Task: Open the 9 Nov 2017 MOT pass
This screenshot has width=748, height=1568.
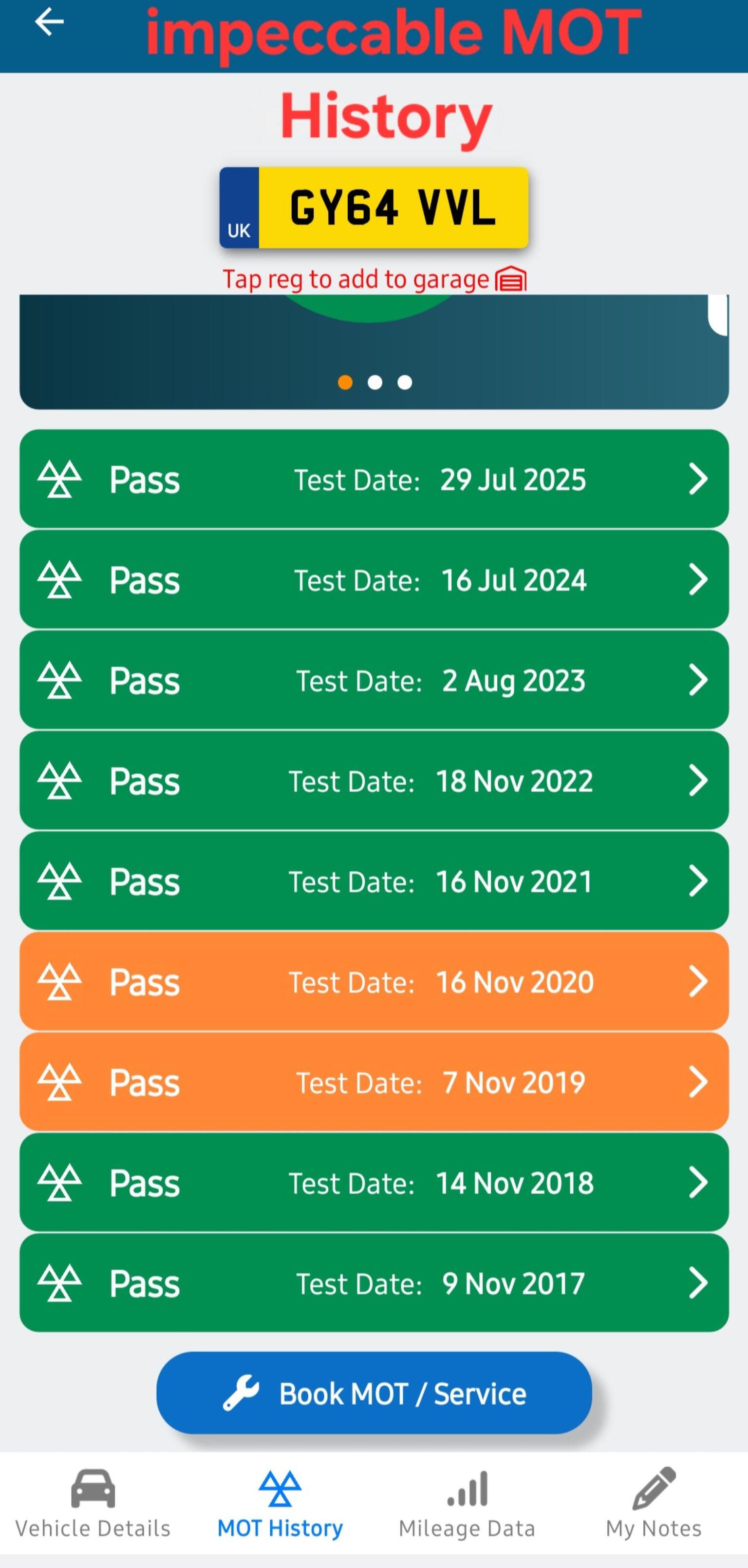Action: (374, 1282)
